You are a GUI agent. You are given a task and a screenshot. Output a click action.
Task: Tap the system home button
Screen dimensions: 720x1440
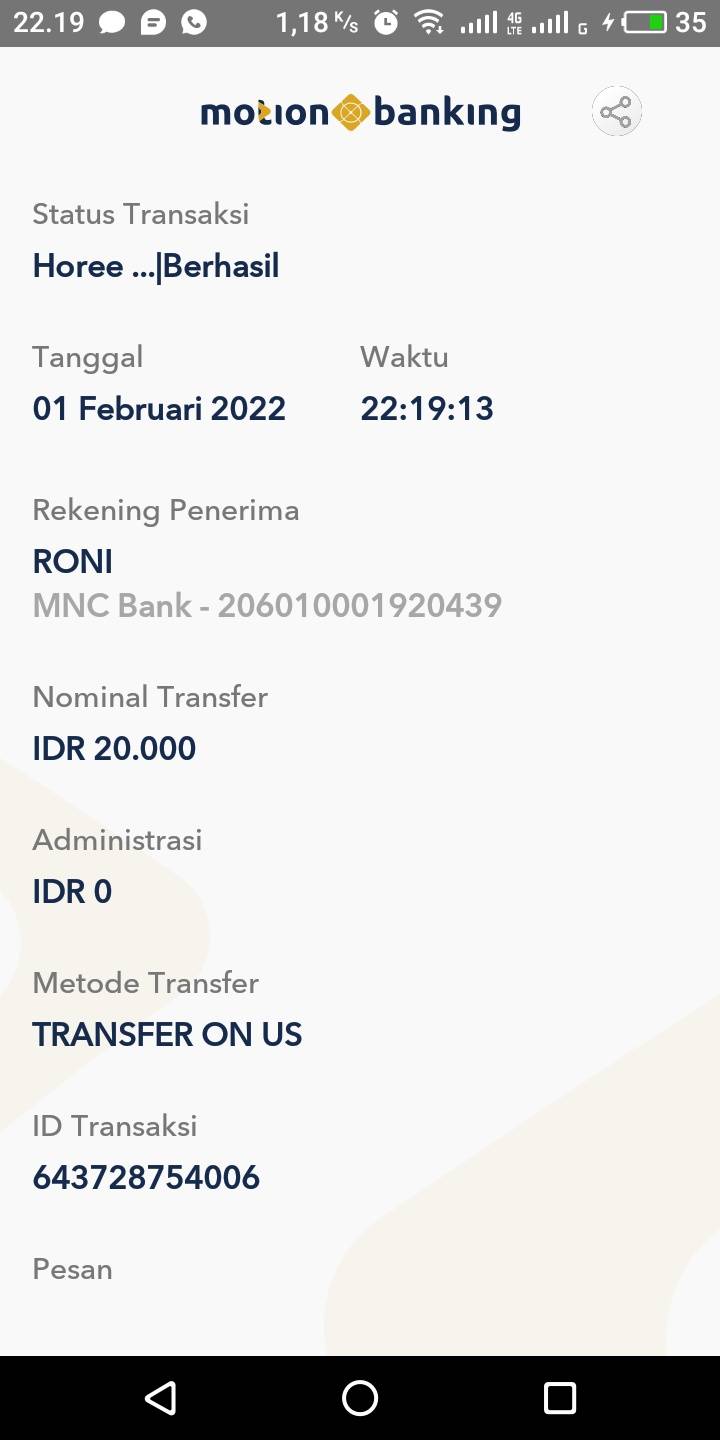point(360,1397)
